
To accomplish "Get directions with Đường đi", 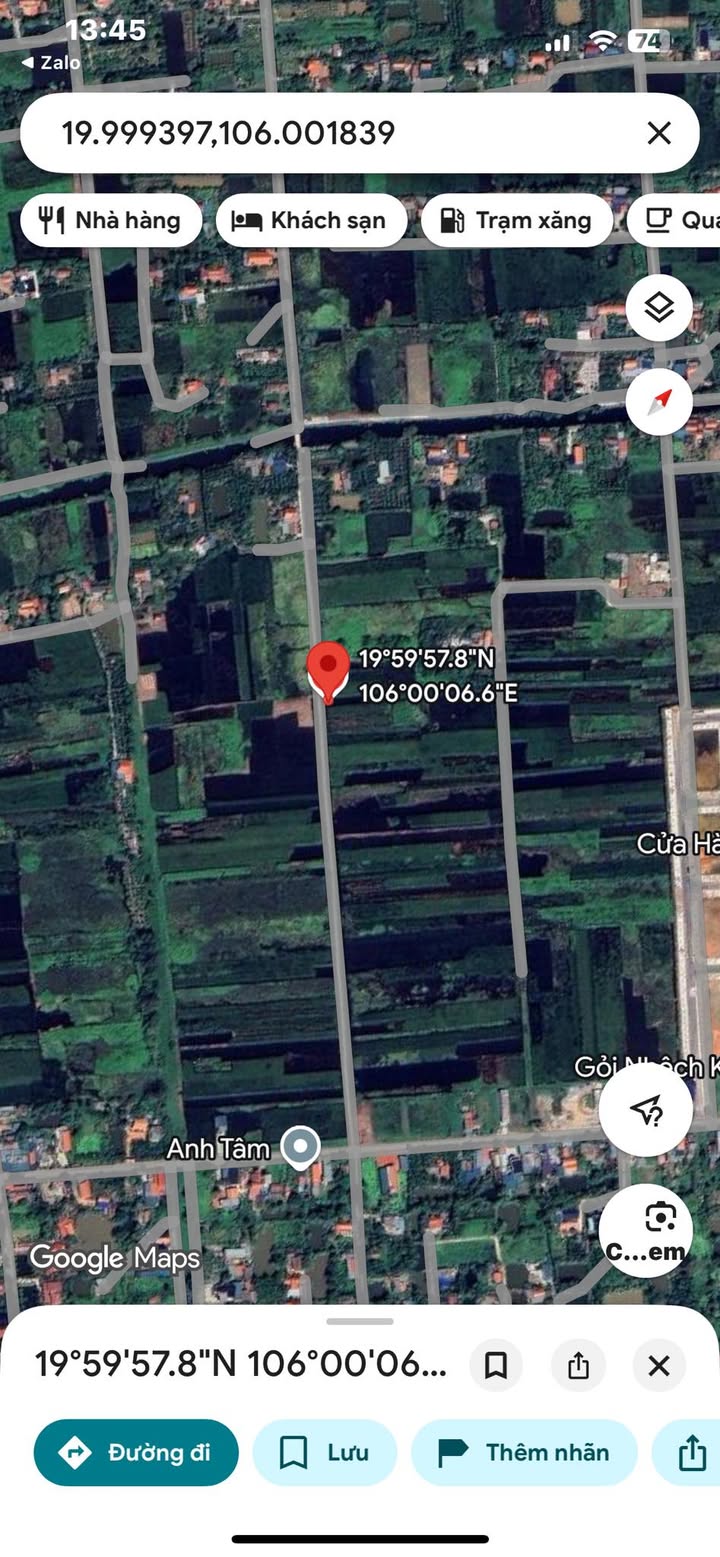I will [136, 1452].
